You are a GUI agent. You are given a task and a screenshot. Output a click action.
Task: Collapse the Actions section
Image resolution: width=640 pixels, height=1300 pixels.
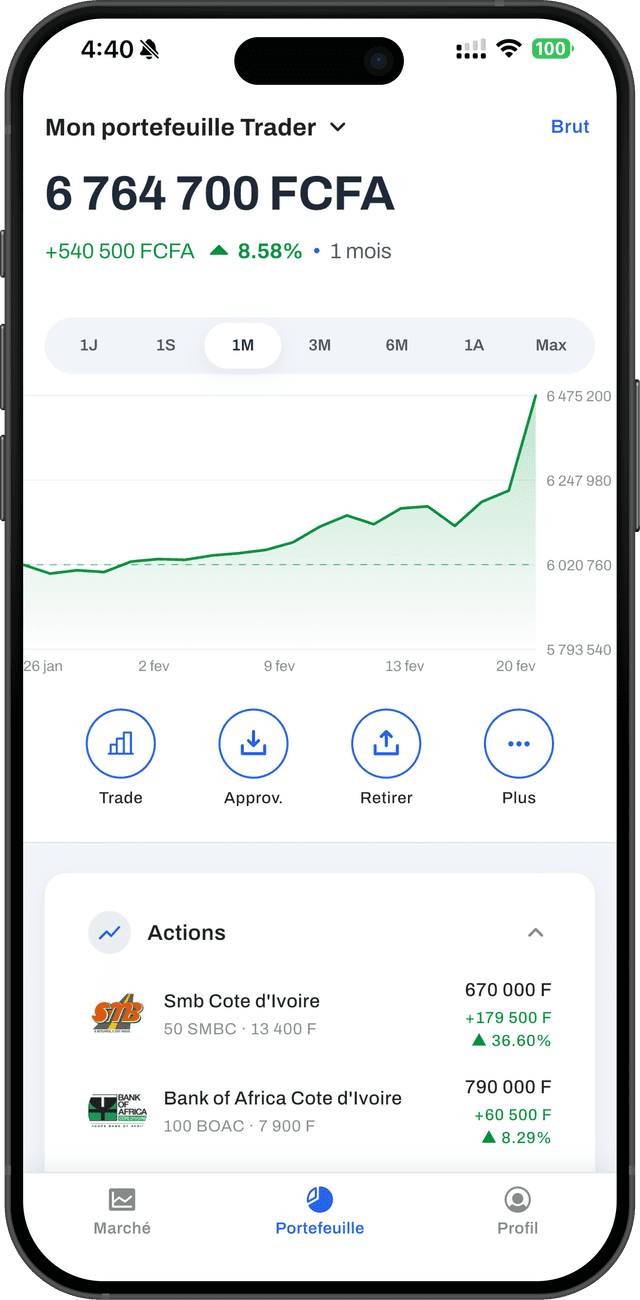535,933
